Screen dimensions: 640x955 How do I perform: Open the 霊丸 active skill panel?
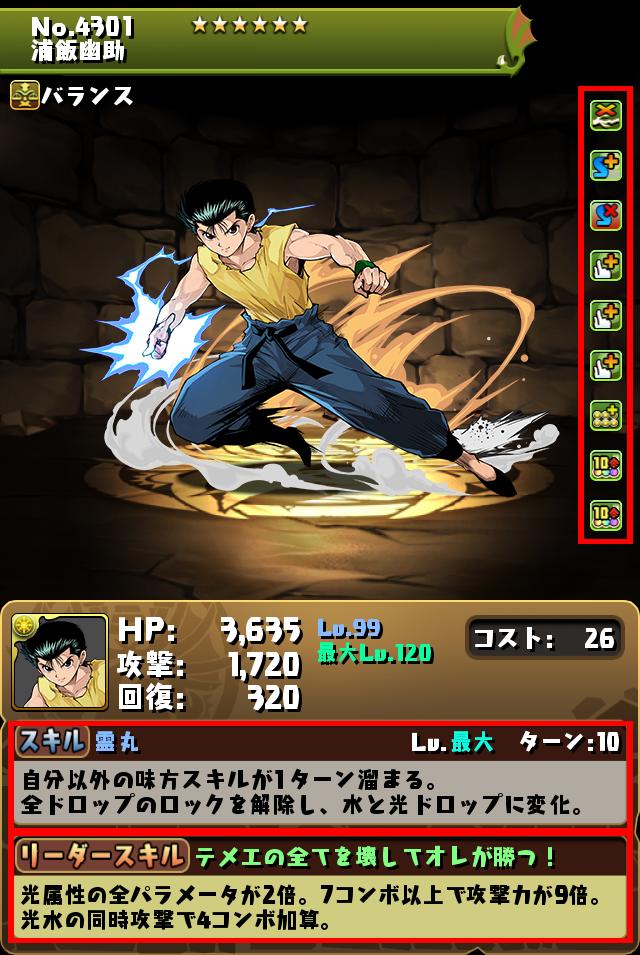click(x=320, y=776)
